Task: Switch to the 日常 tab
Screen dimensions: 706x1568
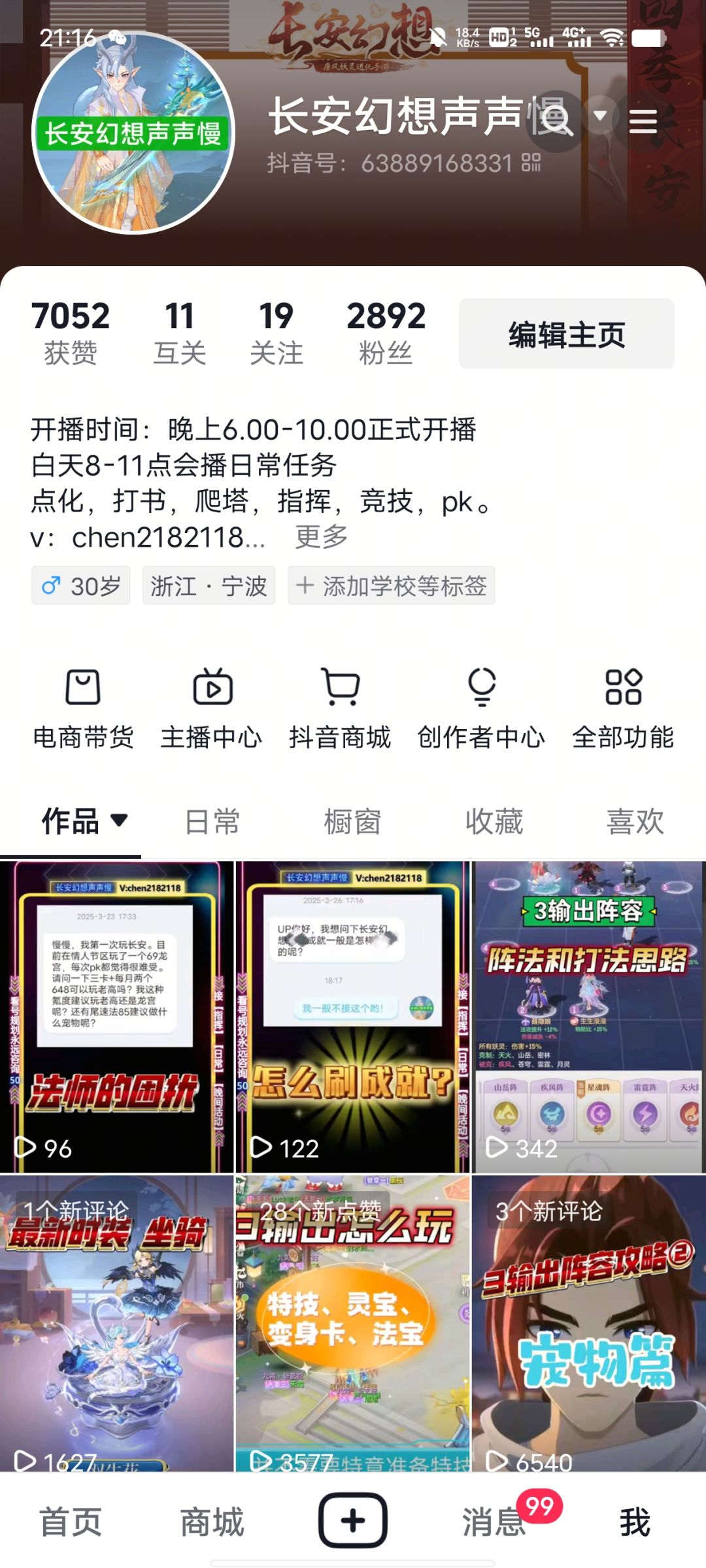Action: click(x=212, y=822)
